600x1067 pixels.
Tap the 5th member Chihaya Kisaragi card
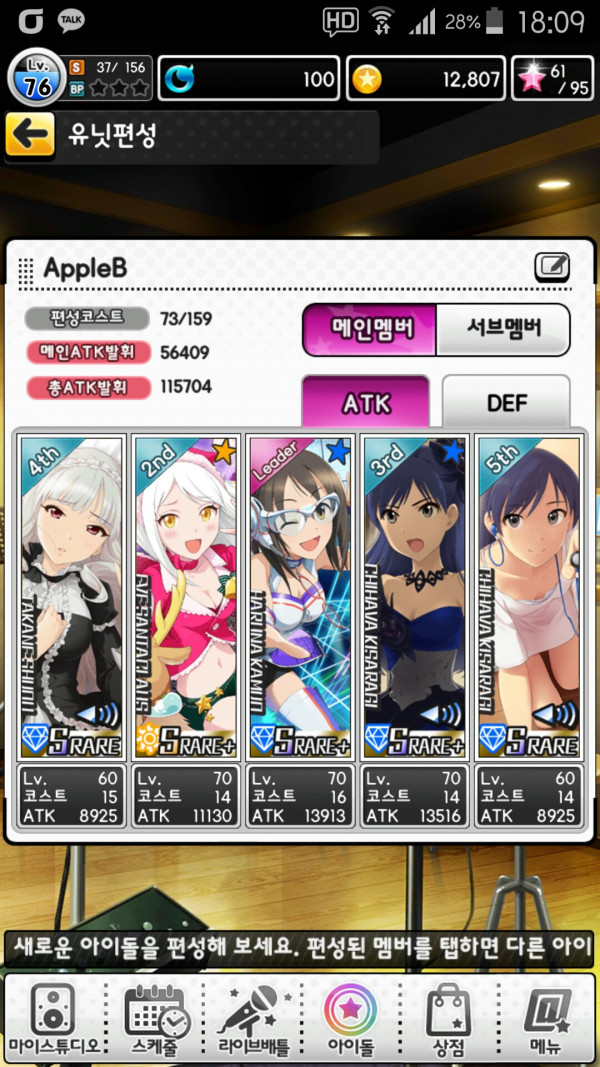pyautogui.click(x=529, y=597)
